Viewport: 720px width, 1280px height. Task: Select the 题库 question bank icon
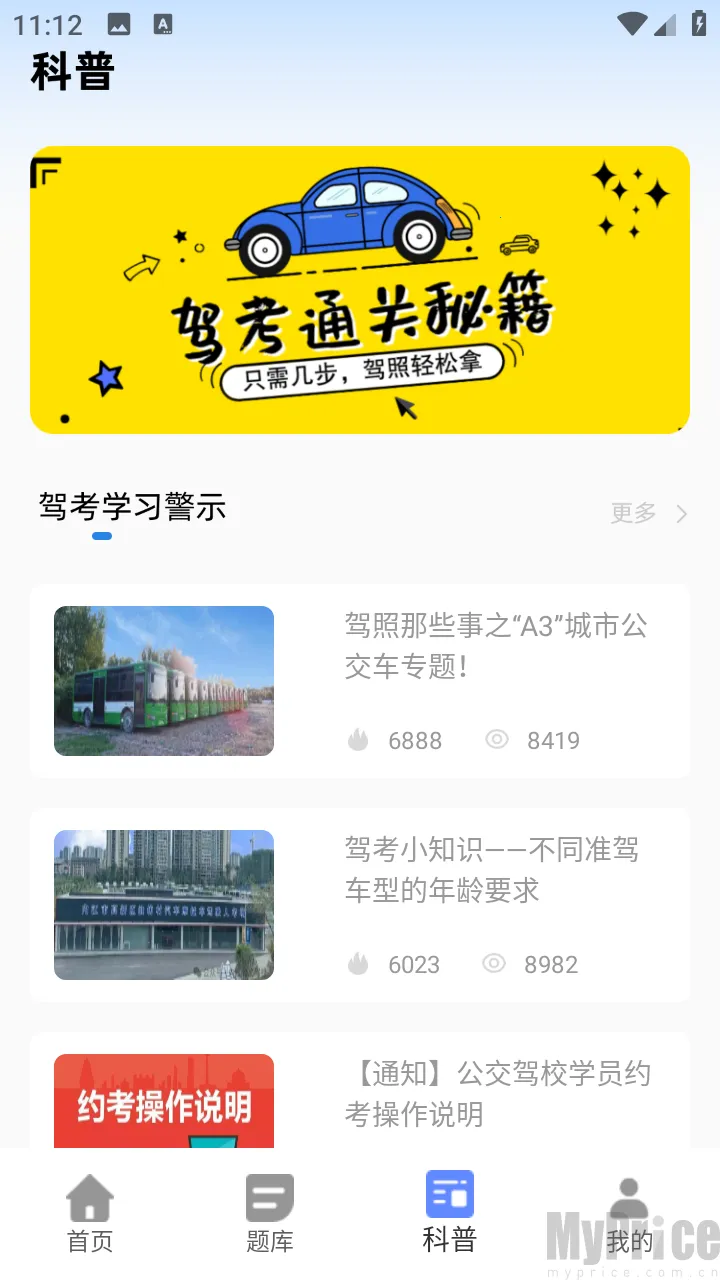(x=268, y=1196)
